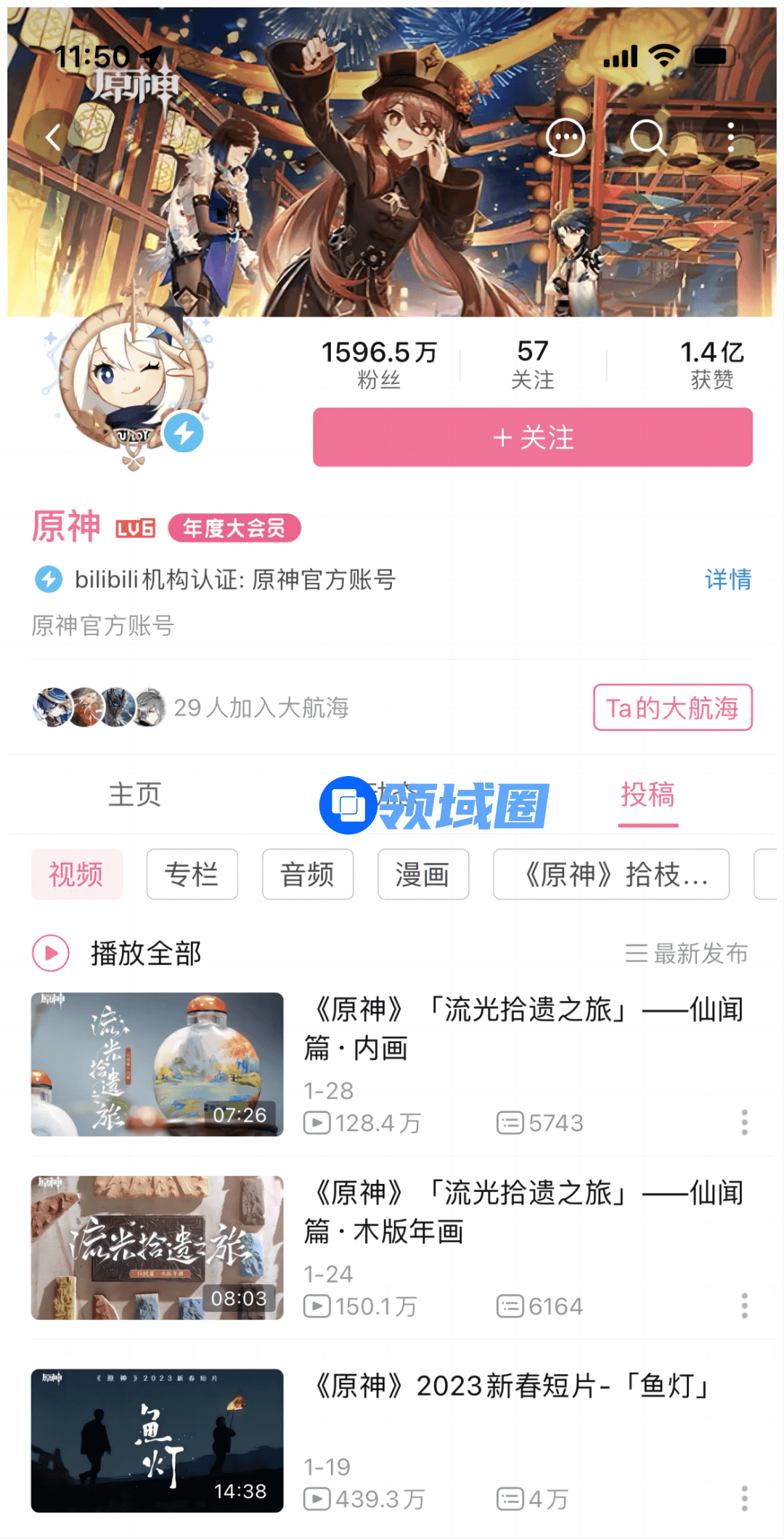Image resolution: width=784 pixels, height=1539 pixels.
Task: Open Ta的大航海 page
Action: pyautogui.click(x=672, y=708)
